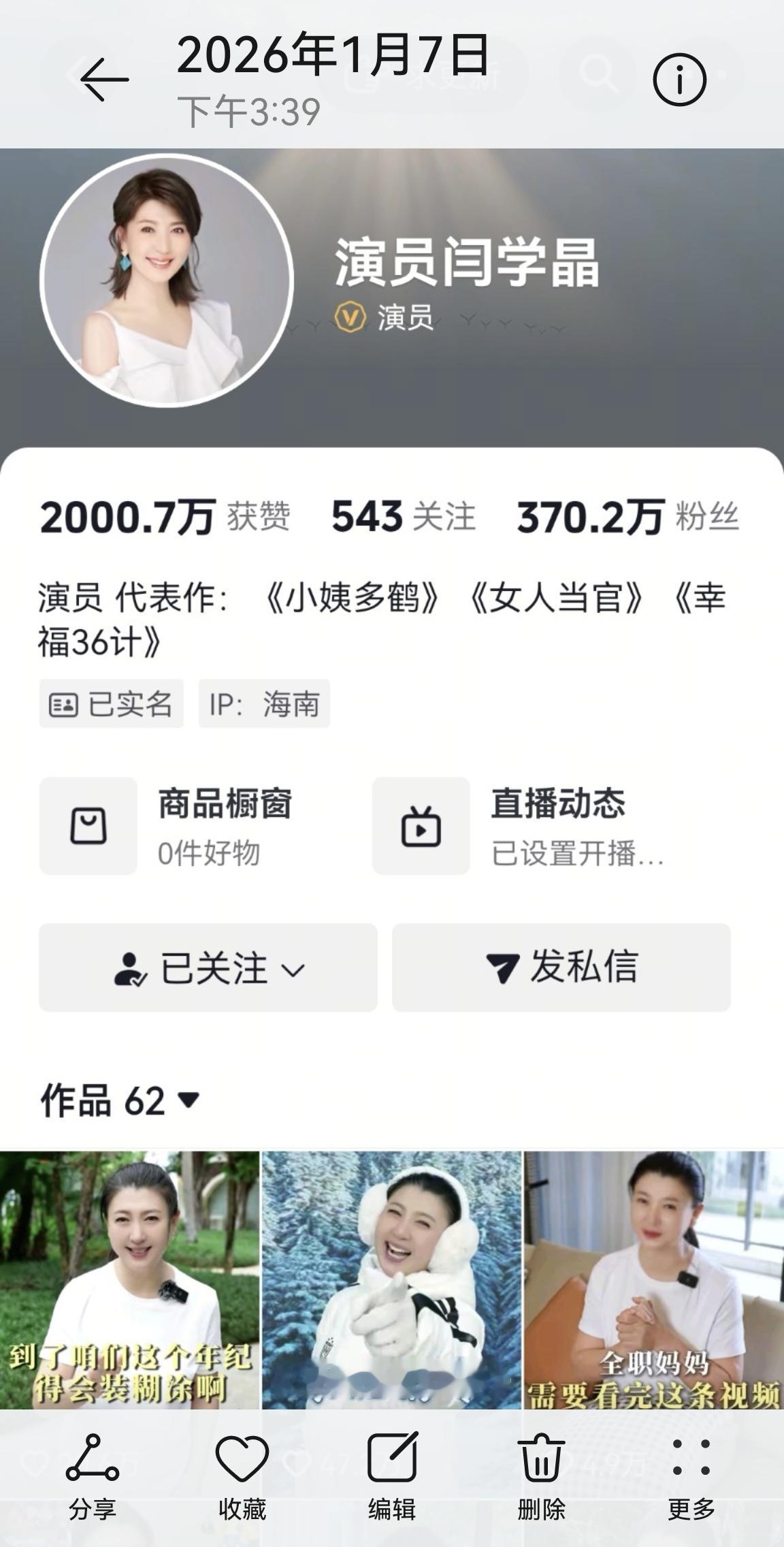Tap the 发私信 send message button

click(561, 970)
